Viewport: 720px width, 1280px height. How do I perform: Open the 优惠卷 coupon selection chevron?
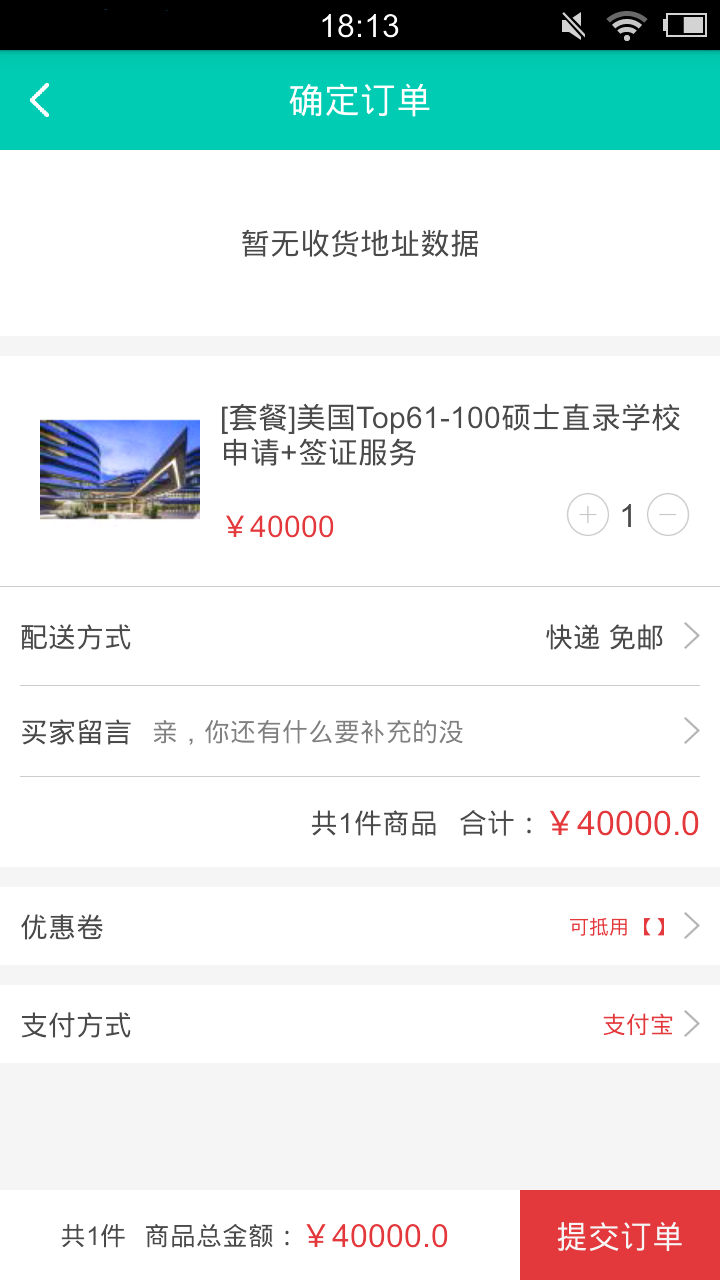[691, 925]
